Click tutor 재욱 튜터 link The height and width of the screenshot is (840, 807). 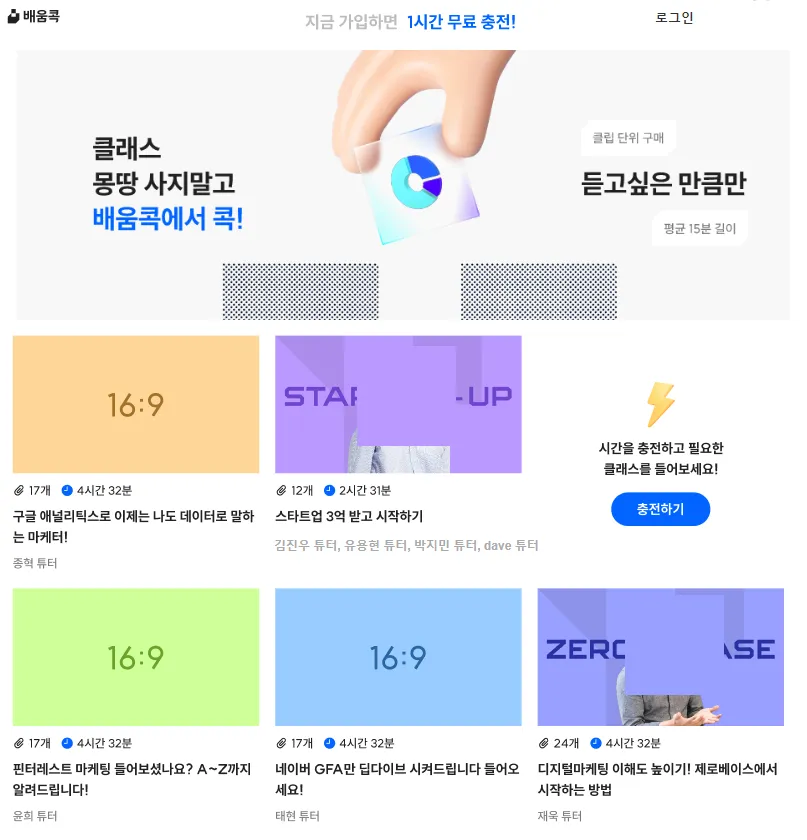pyautogui.click(x=560, y=814)
